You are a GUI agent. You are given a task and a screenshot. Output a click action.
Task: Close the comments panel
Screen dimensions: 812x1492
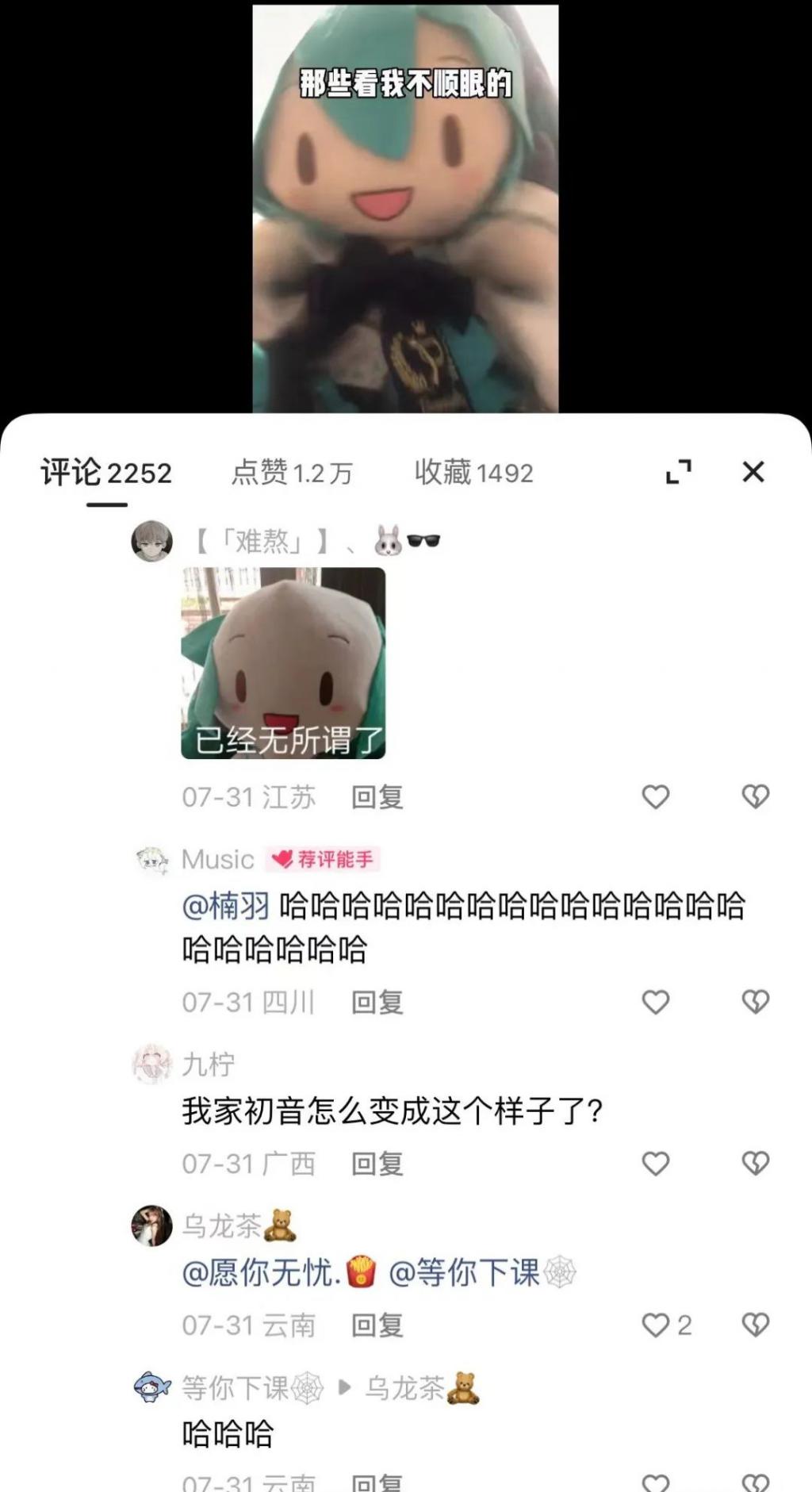(753, 472)
